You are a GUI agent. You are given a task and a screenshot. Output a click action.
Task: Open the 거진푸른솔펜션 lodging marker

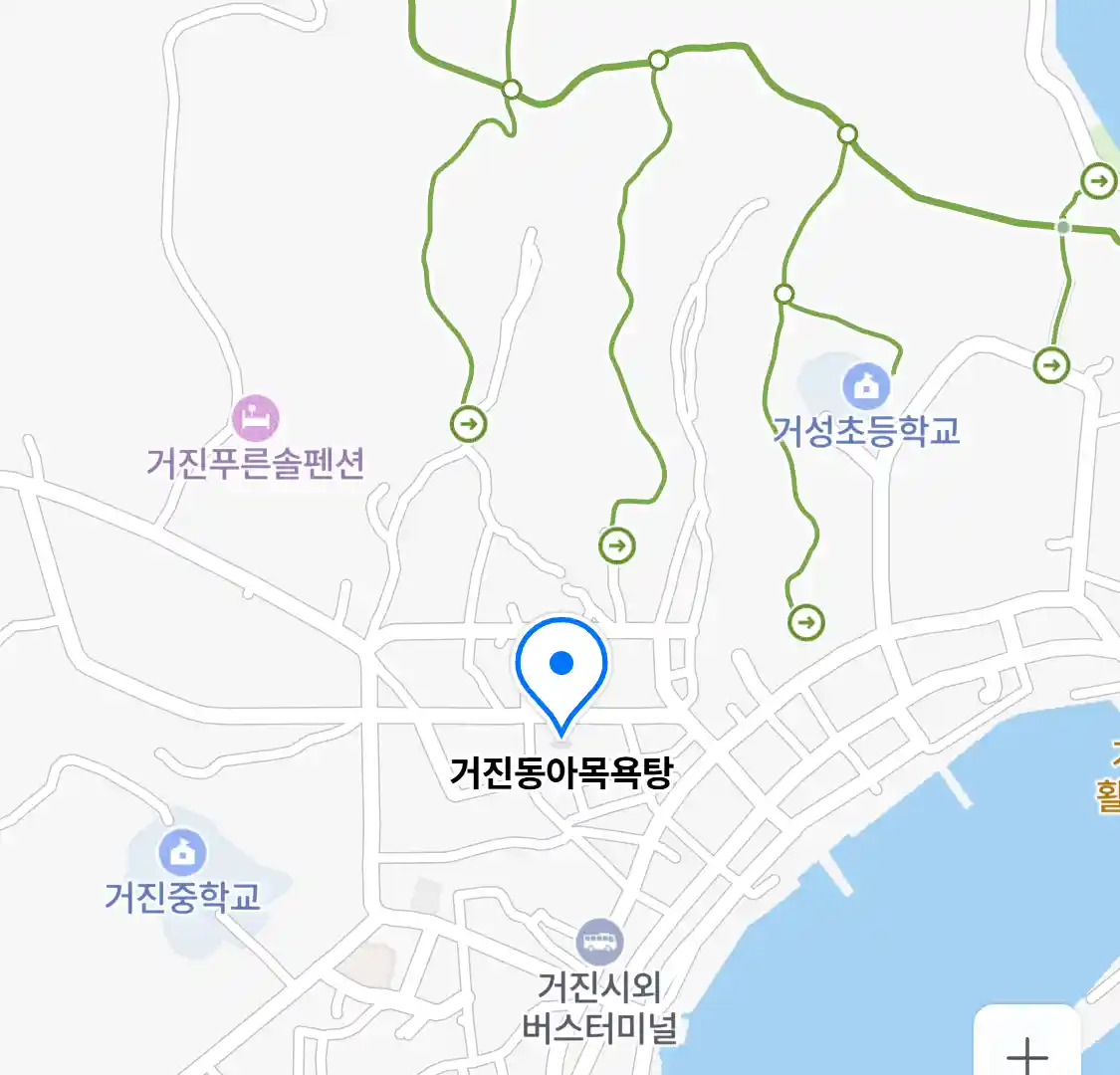(256, 418)
